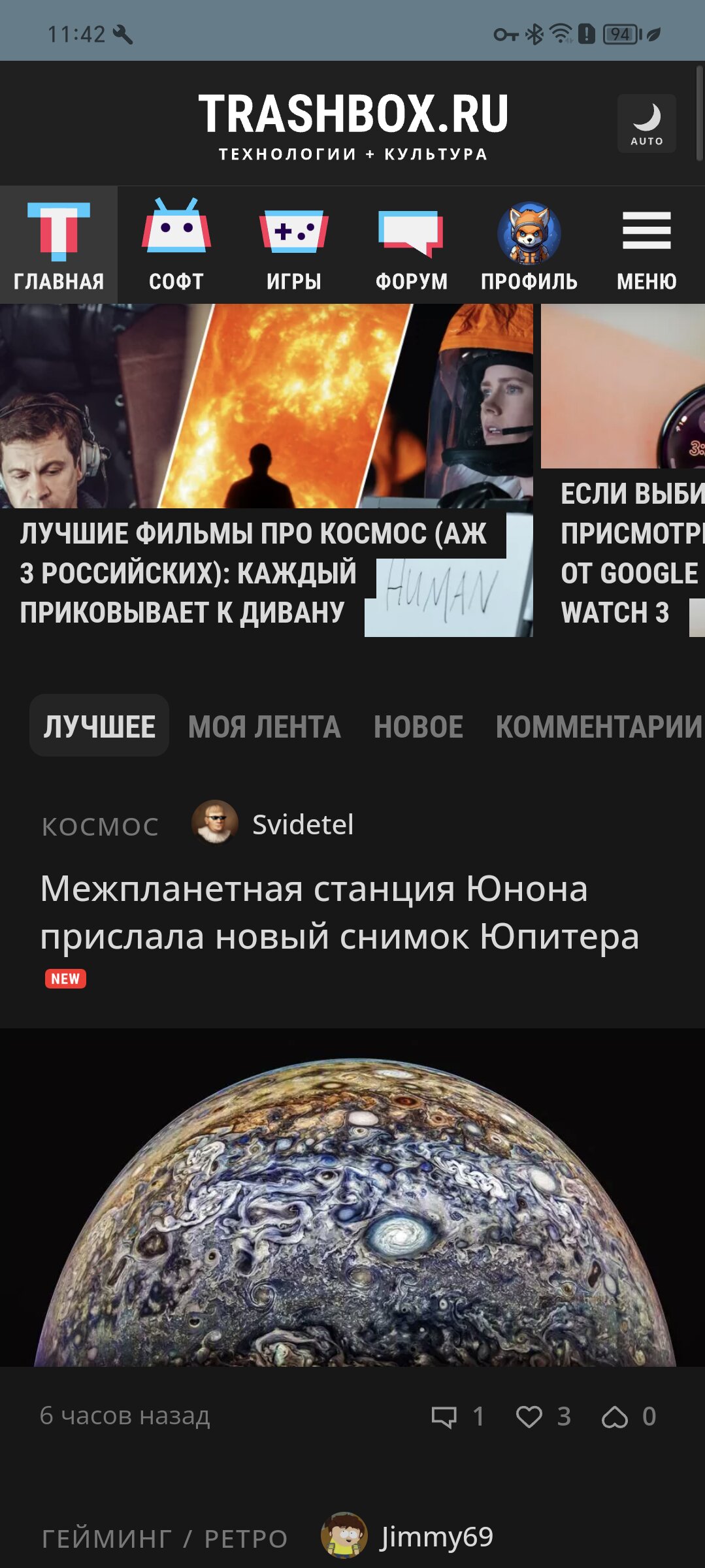The width and height of the screenshot is (705, 1568).
Task: View author Svidetel's profile
Action: pos(302,825)
